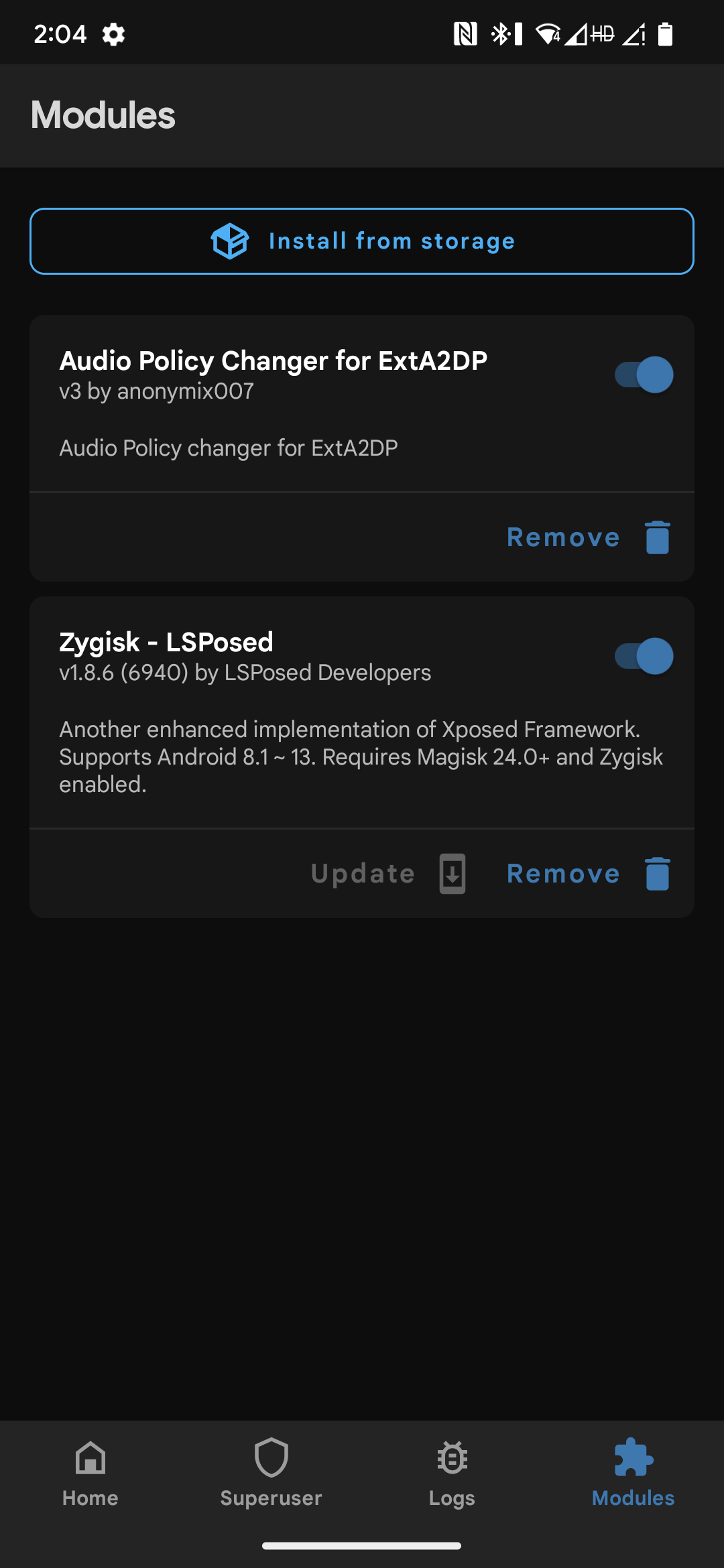Open the Superuser shield icon
Image resolution: width=724 pixels, height=1568 pixels.
click(x=271, y=1458)
